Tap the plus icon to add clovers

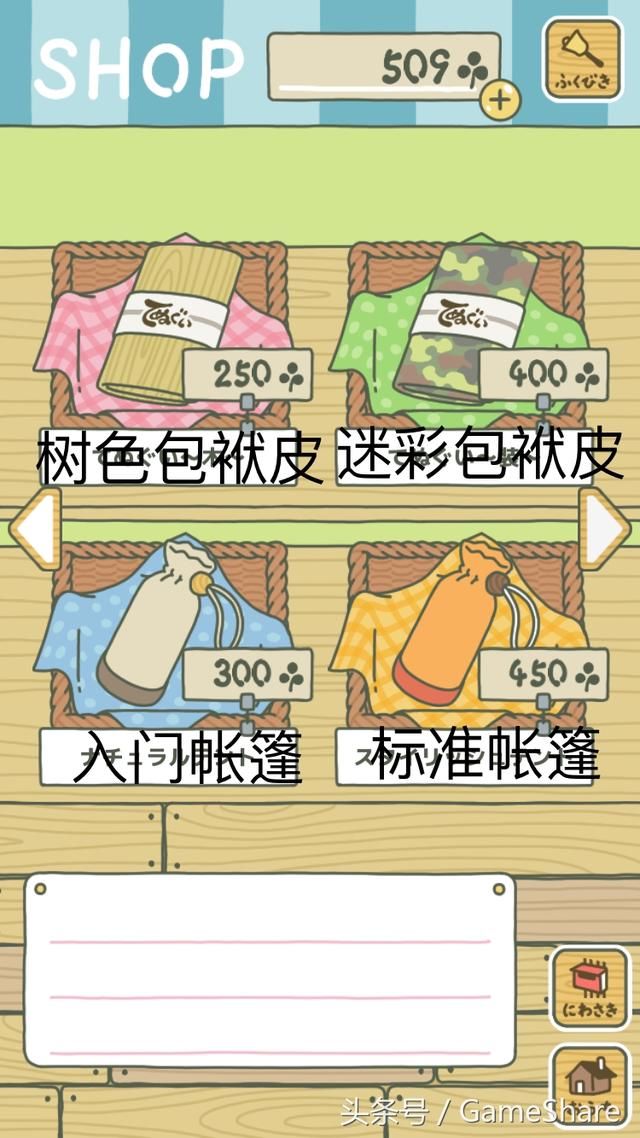pyautogui.click(x=501, y=98)
